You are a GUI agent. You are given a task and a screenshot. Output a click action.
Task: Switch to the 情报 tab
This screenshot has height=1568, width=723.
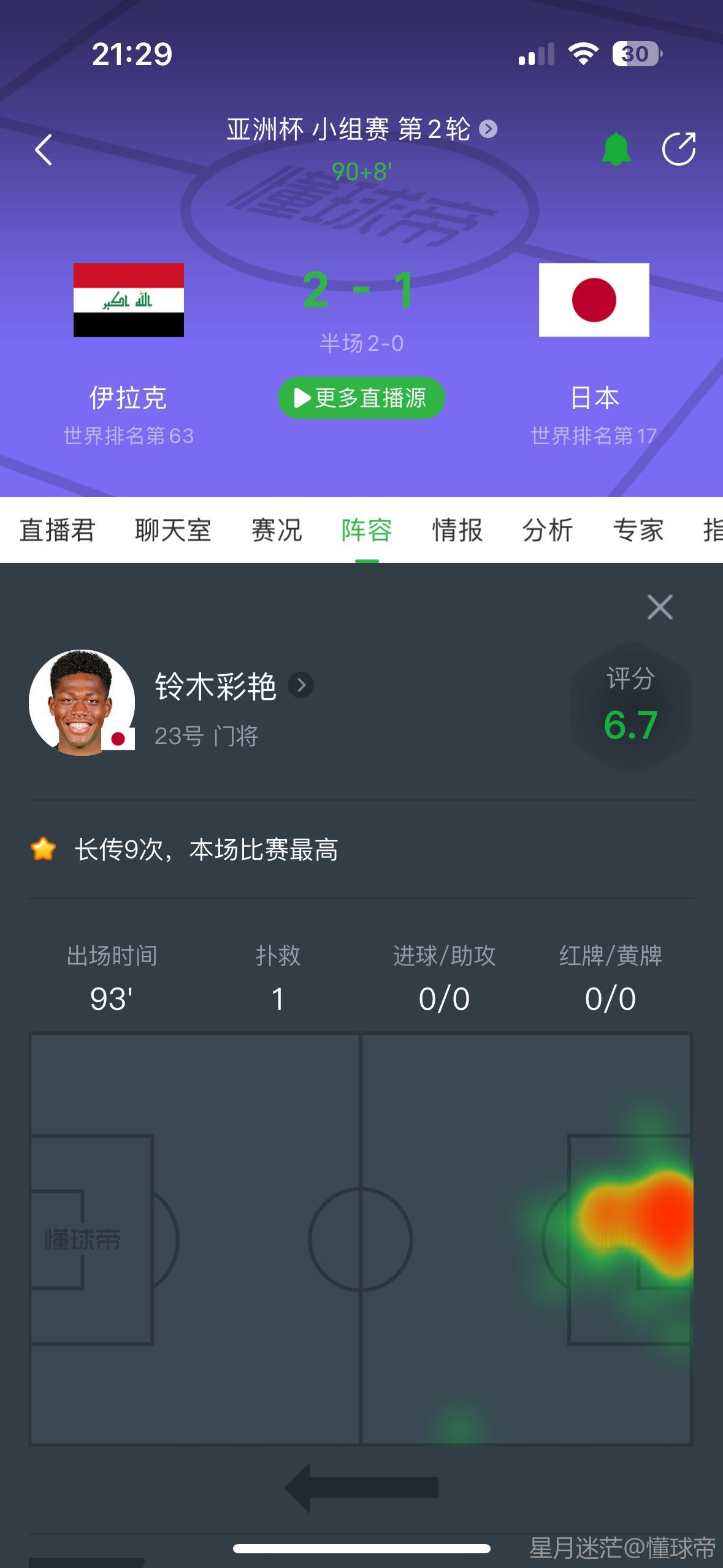(x=457, y=530)
